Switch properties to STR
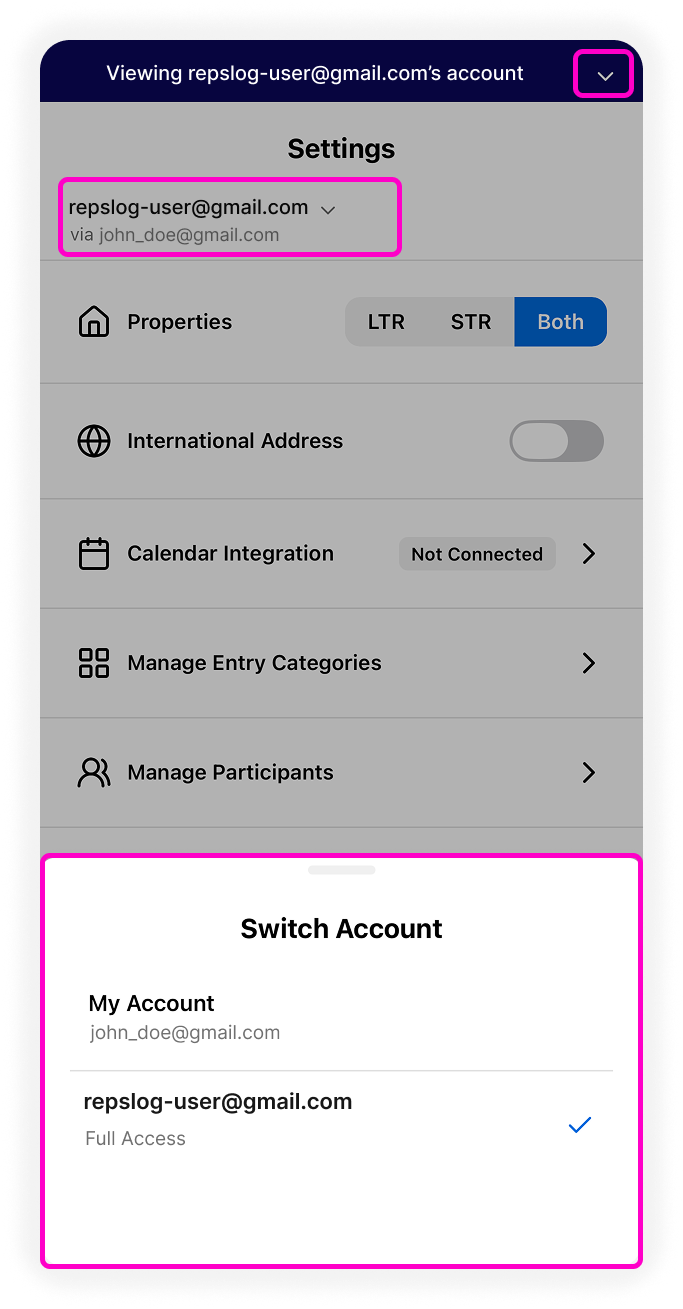 471,322
